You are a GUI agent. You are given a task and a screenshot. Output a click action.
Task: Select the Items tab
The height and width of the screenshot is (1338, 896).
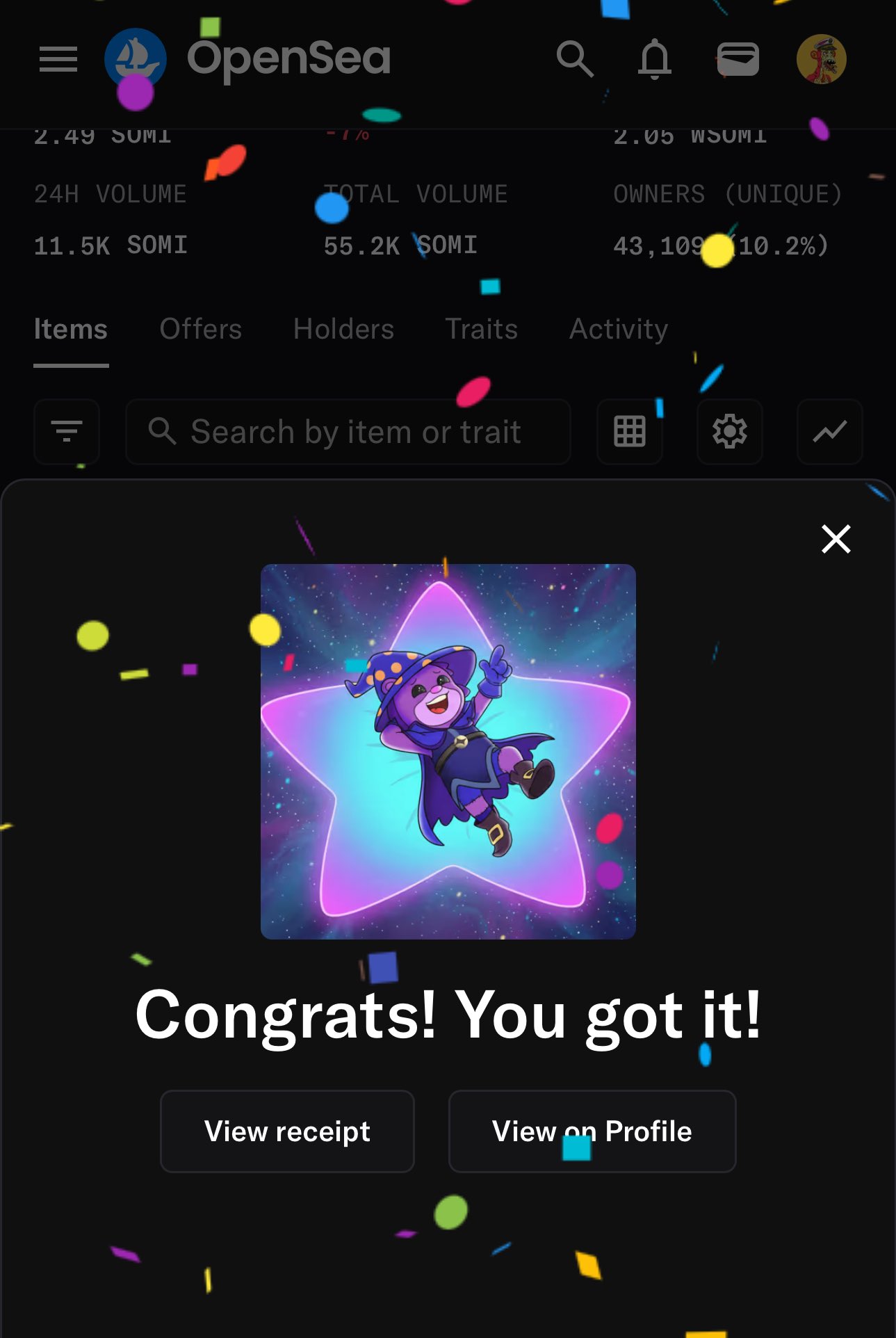point(71,329)
